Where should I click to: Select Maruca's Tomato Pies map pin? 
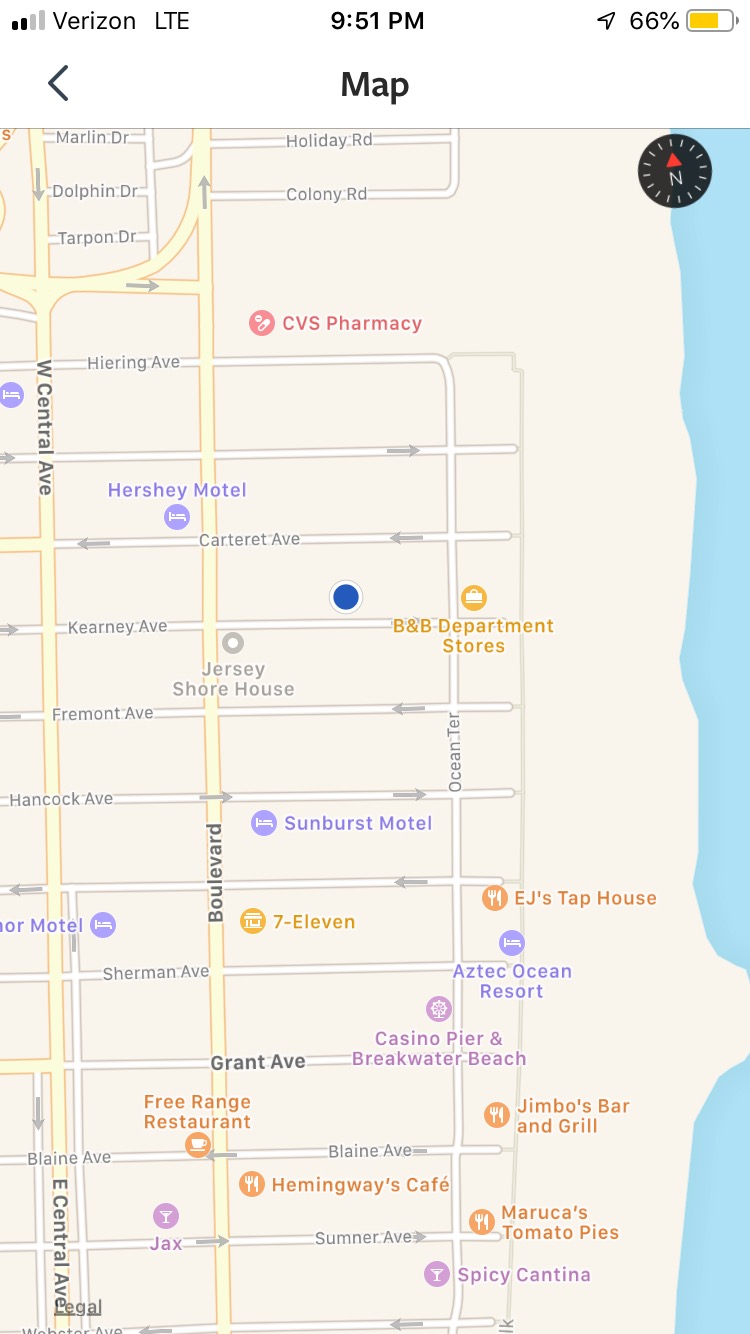(x=483, y=1222)
